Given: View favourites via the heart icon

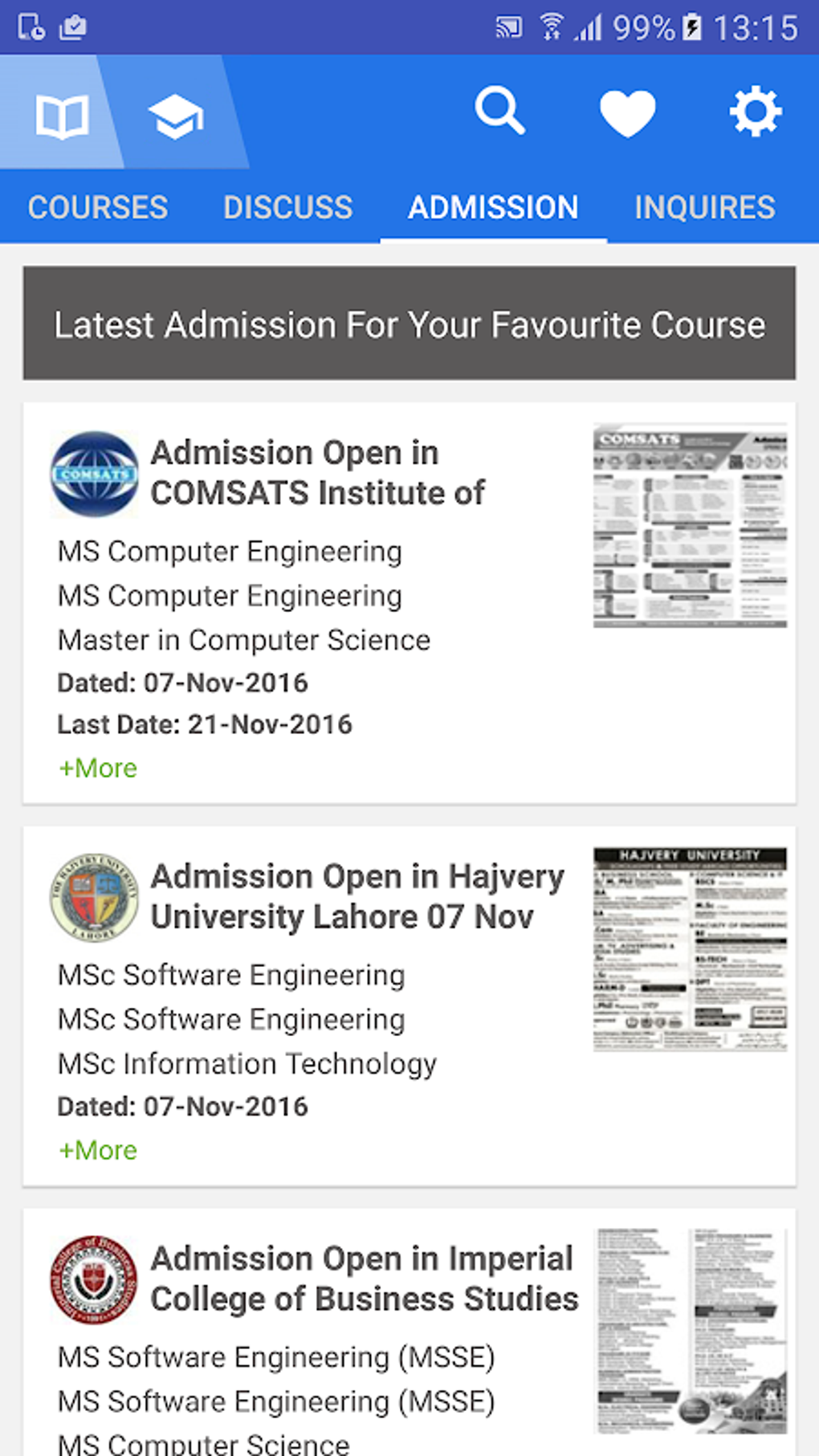Looking at the screenshot, I should (627, 112).
